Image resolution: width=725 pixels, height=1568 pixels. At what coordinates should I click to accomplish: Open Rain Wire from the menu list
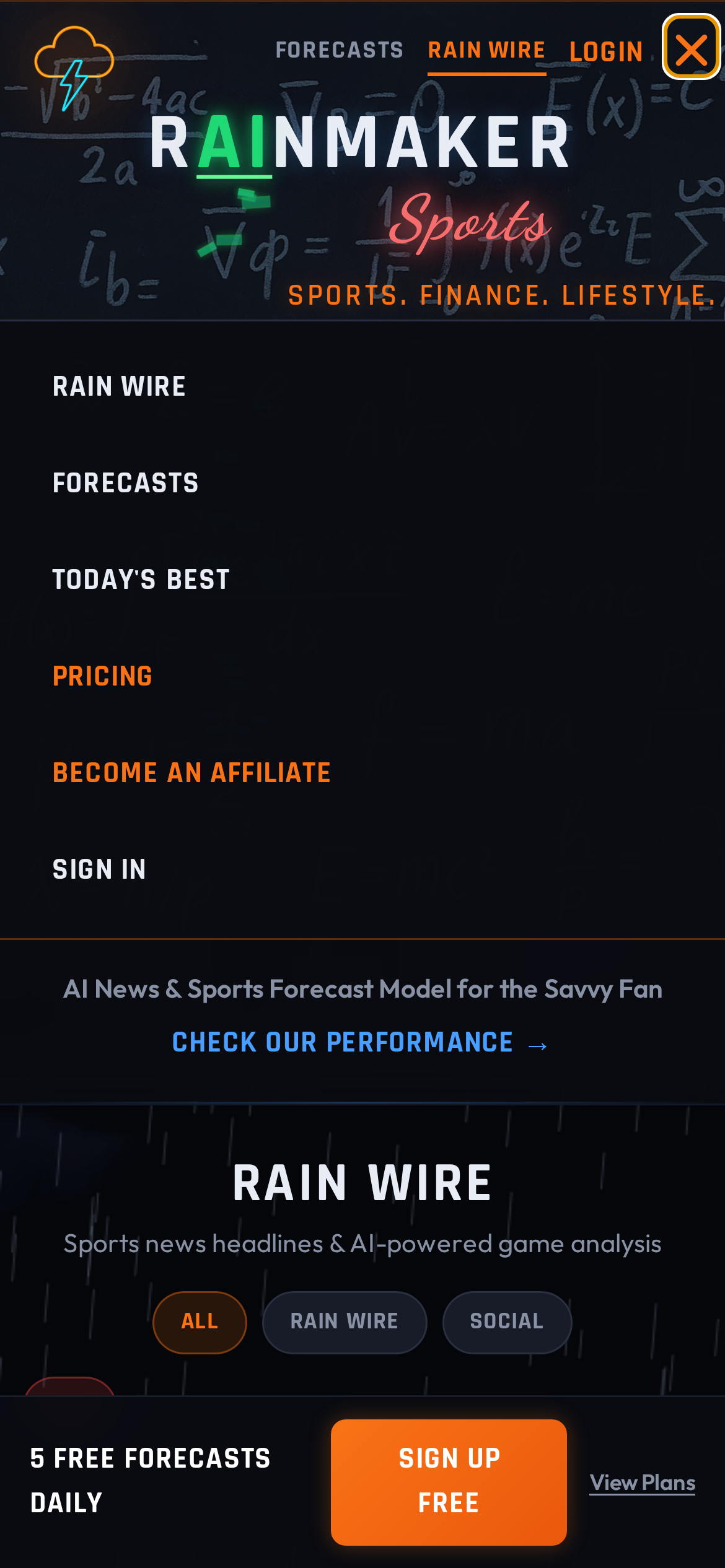(x=119, y=386)
